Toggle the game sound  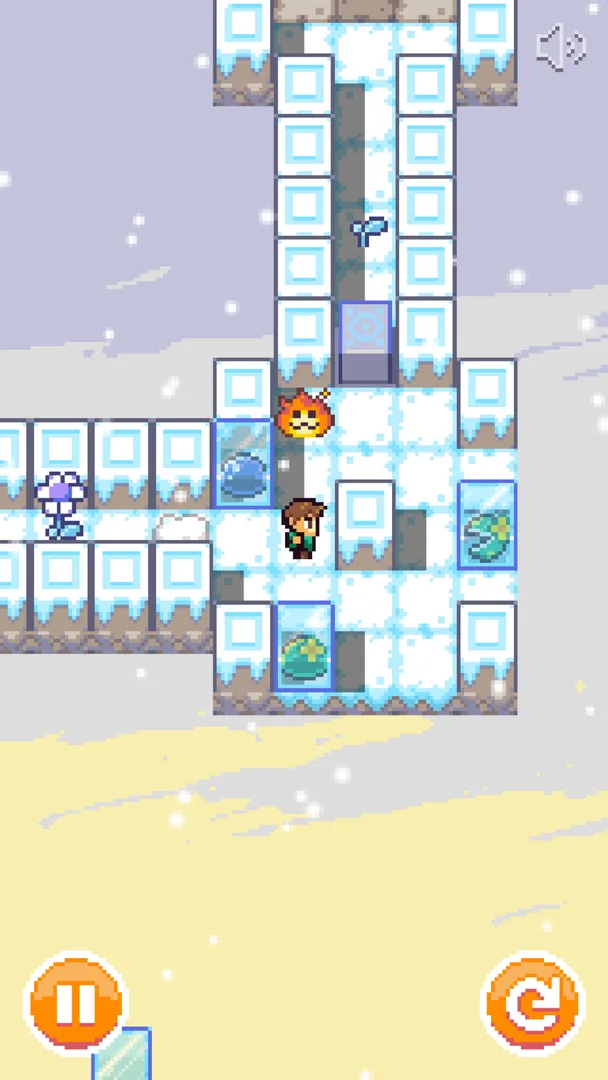coord(560,48)
